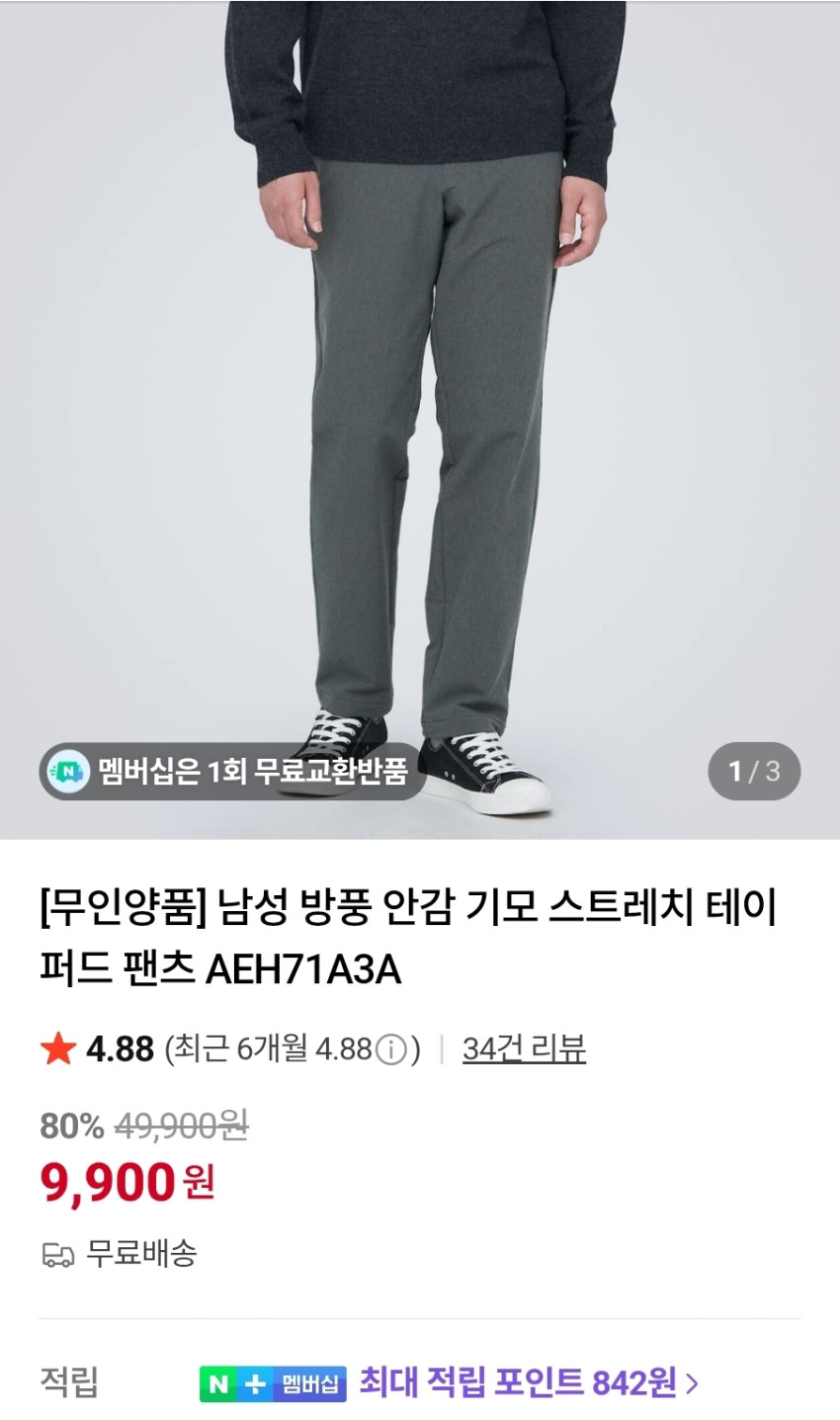Open 최대 적립 포인트 842원 details
This screenshot has width=840, height=1420.
point(529,1382)
